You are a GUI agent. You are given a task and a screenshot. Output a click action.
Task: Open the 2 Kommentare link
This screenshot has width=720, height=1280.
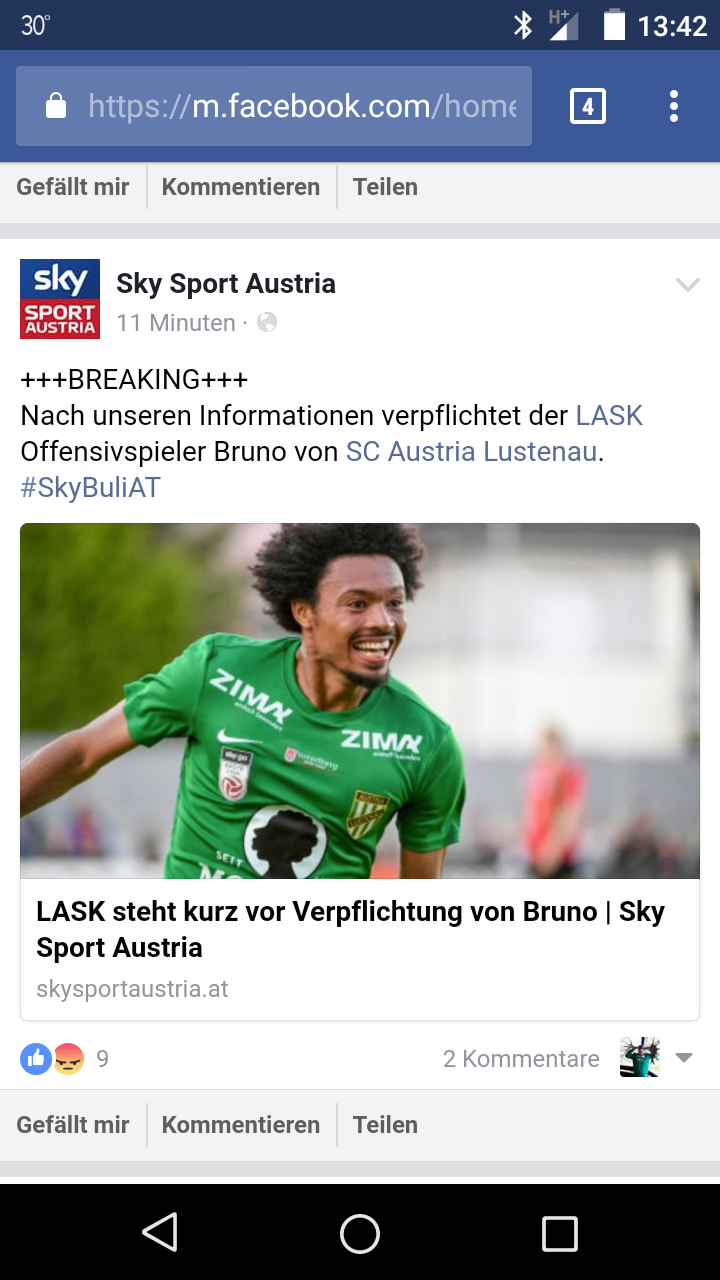coord(521,1059)
